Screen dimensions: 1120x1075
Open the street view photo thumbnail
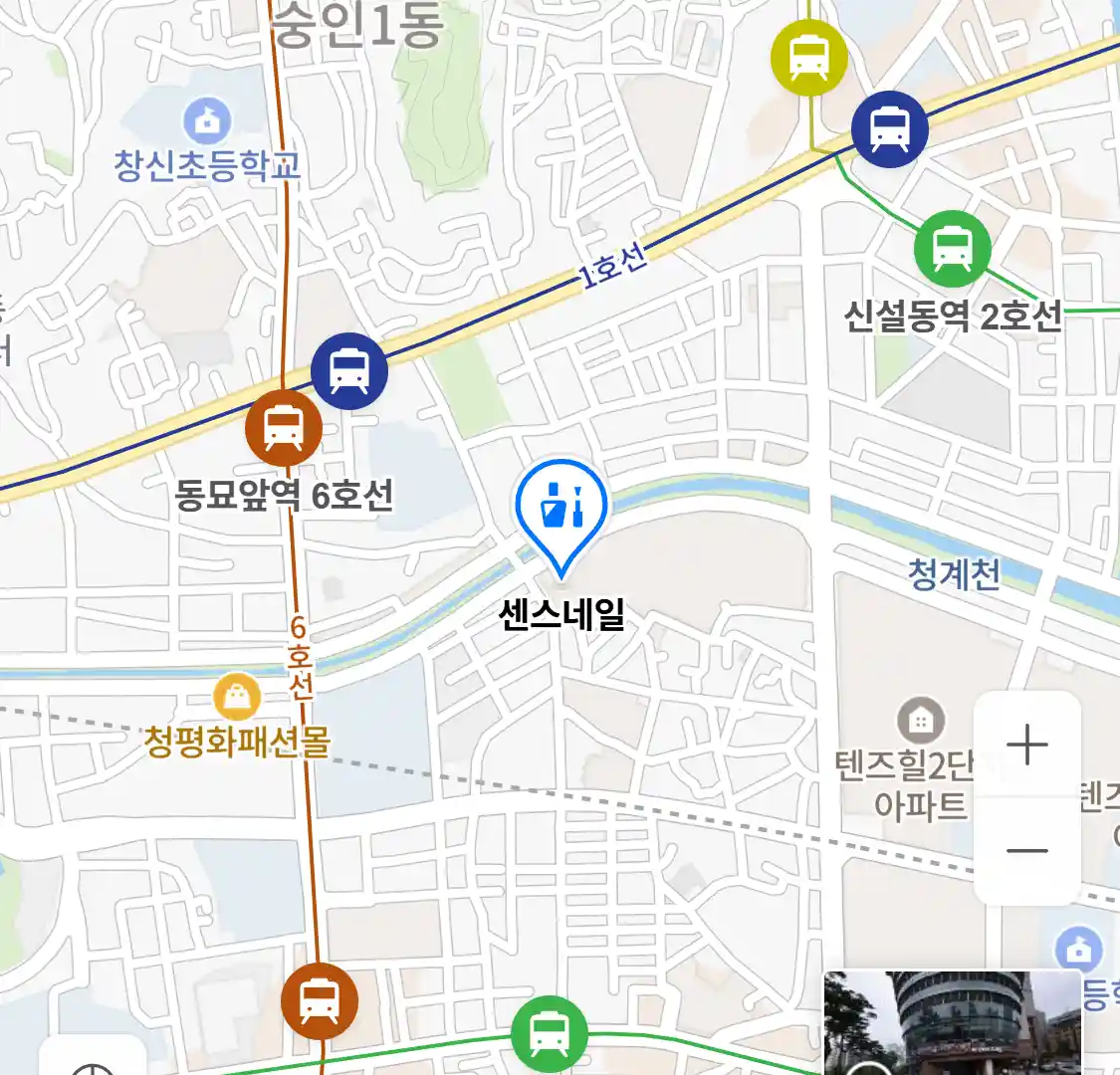(x=952, y=1023)
